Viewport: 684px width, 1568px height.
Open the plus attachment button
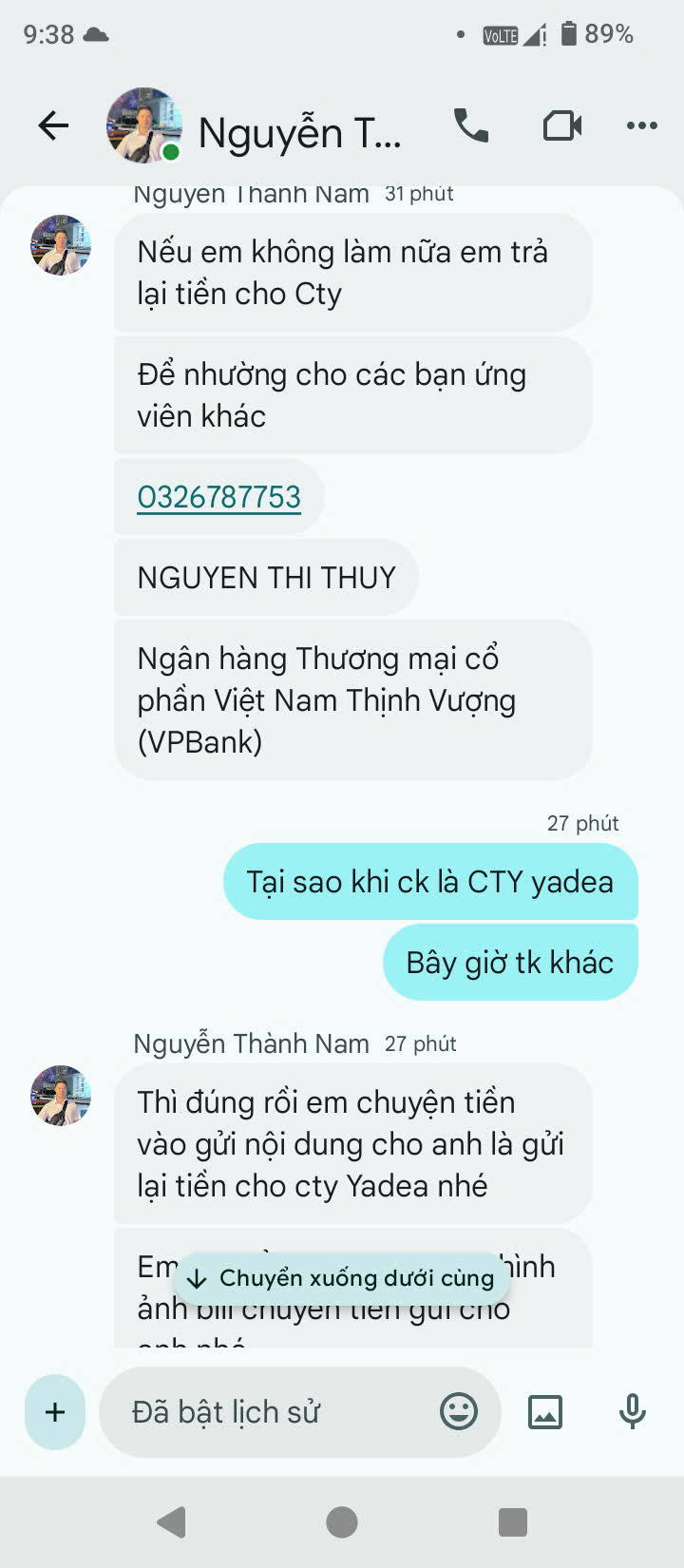pos(55,1412)
